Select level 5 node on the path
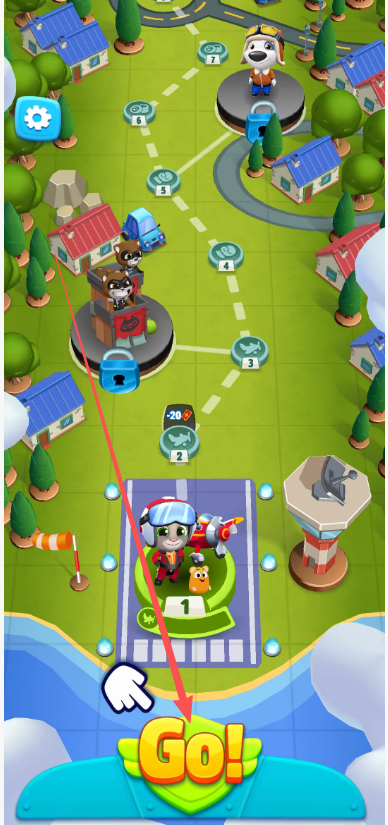This screenshot has width=388, height=825. tap(163, 182)
